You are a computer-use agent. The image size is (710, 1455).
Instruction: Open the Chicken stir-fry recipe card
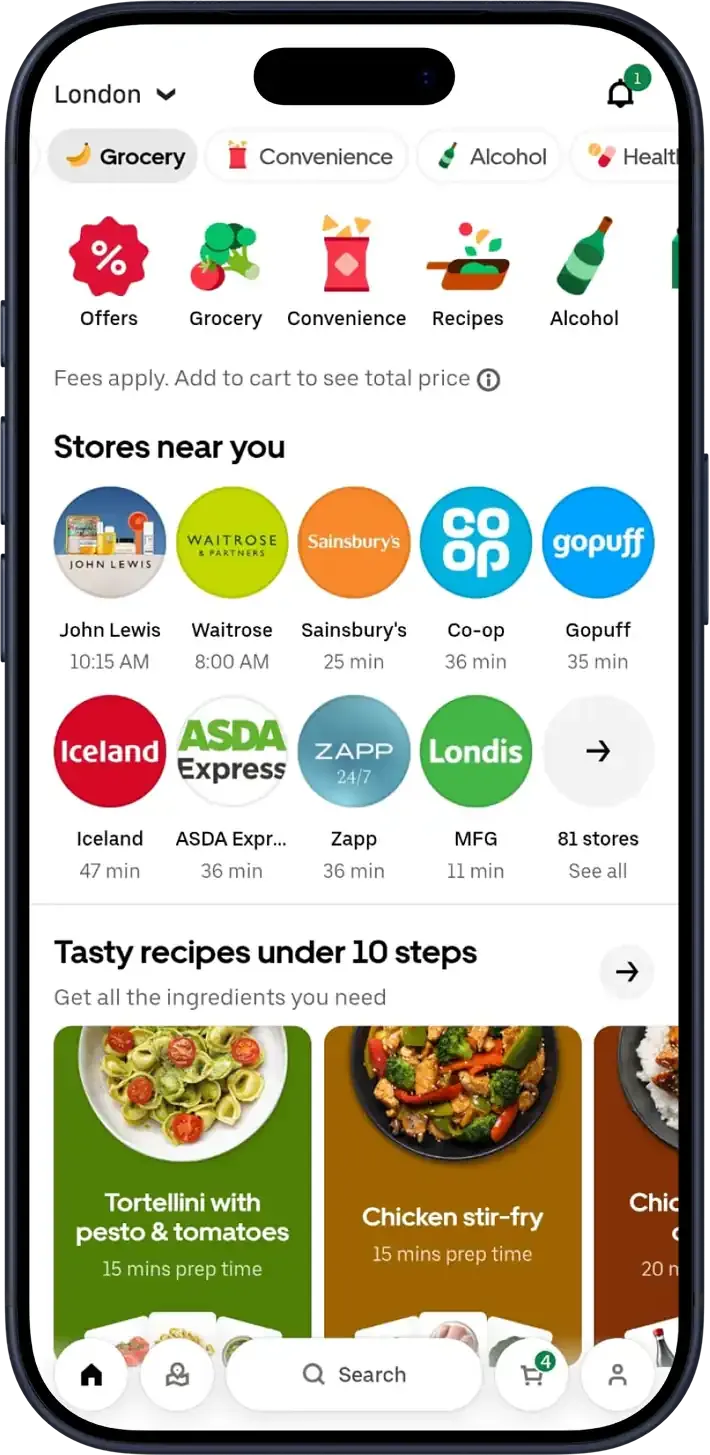[452, 1180]
